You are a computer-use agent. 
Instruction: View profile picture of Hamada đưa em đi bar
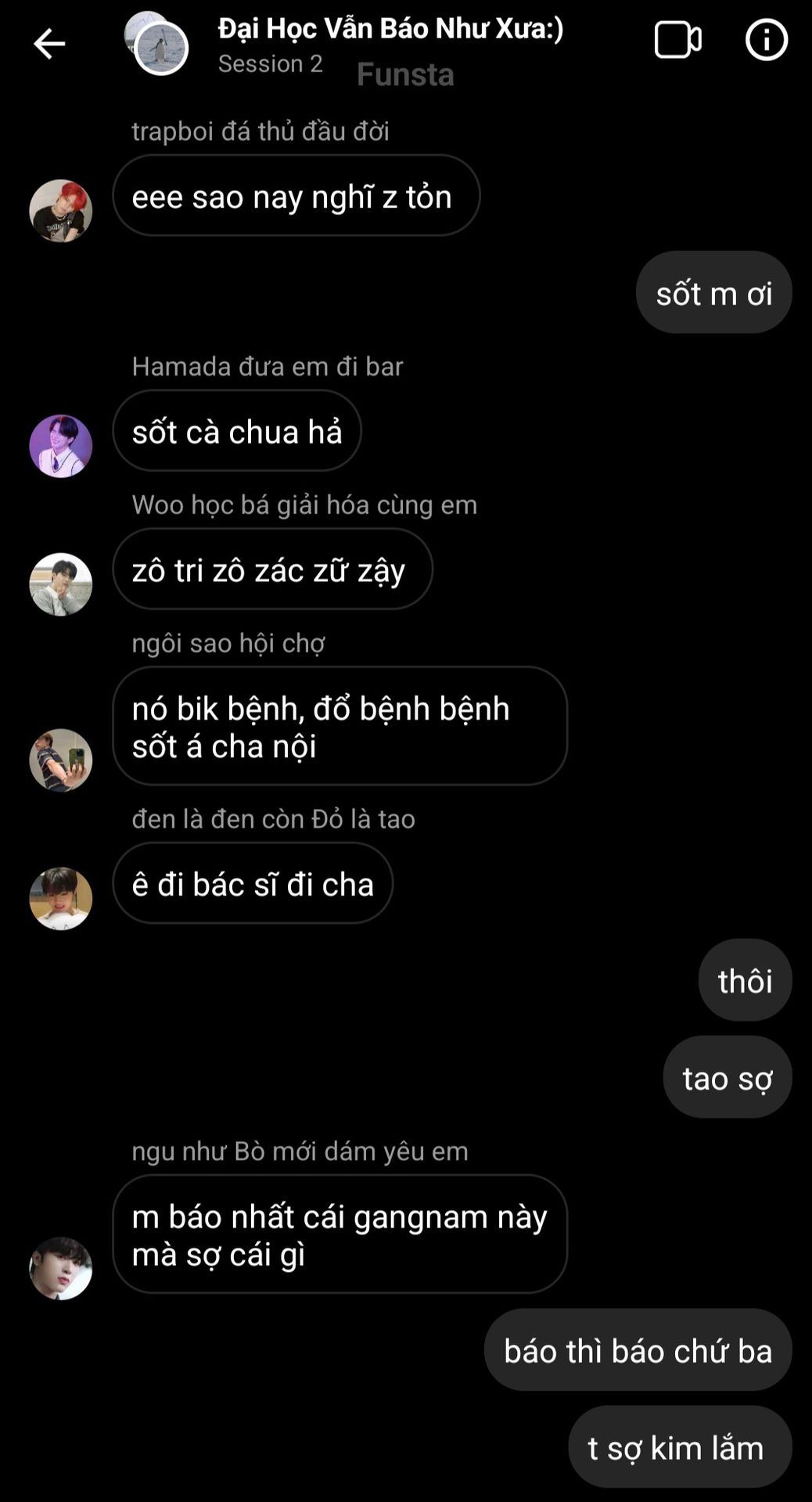coord(61,446)
